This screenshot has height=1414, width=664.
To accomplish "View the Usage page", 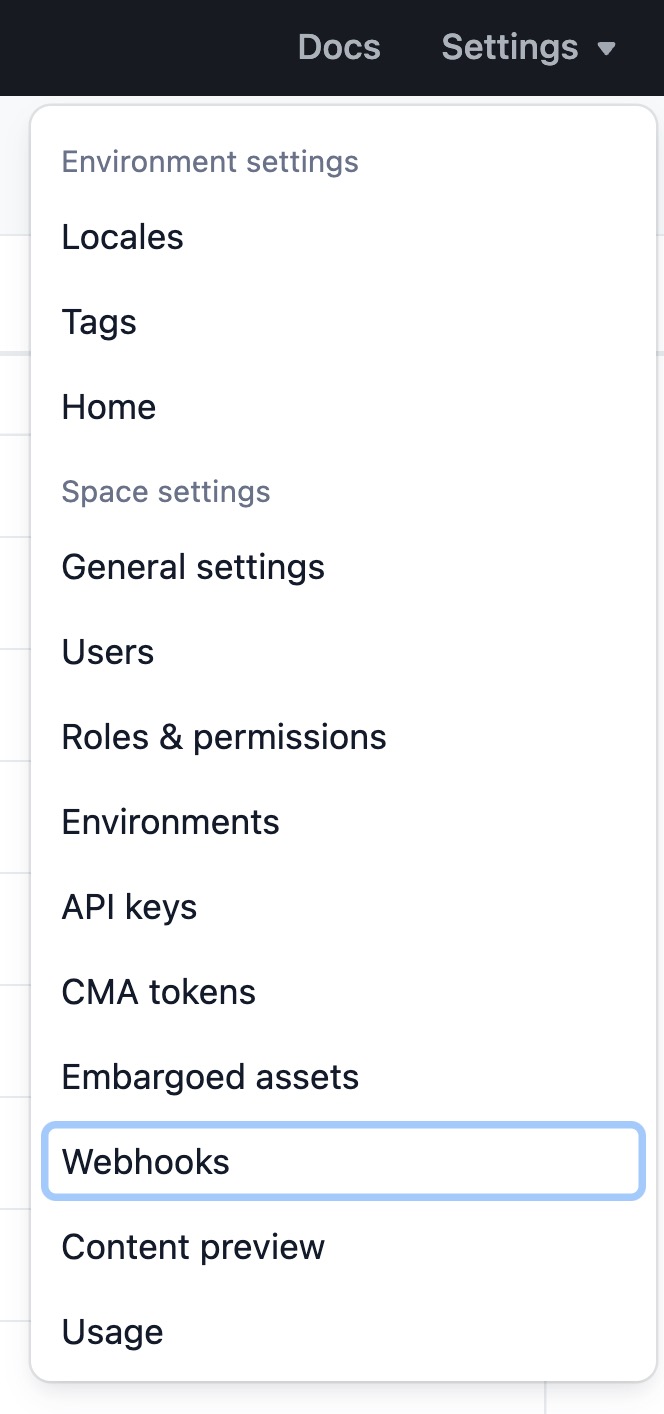I will (112, 1332).
